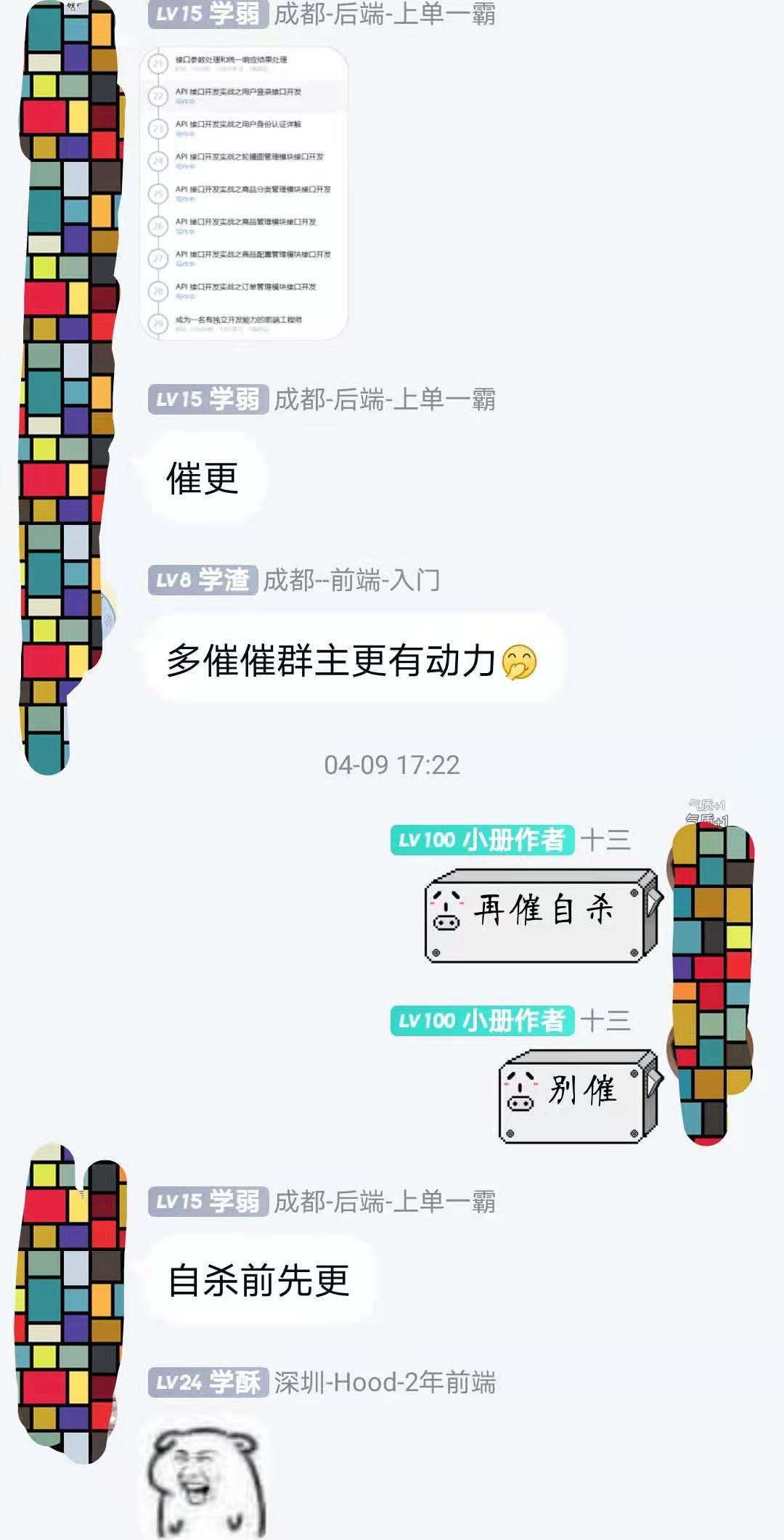Open the 别催 sticker message
The height and width of the screenshot is (1540, 784).
pyautogui.click(x=579, y=1095)
